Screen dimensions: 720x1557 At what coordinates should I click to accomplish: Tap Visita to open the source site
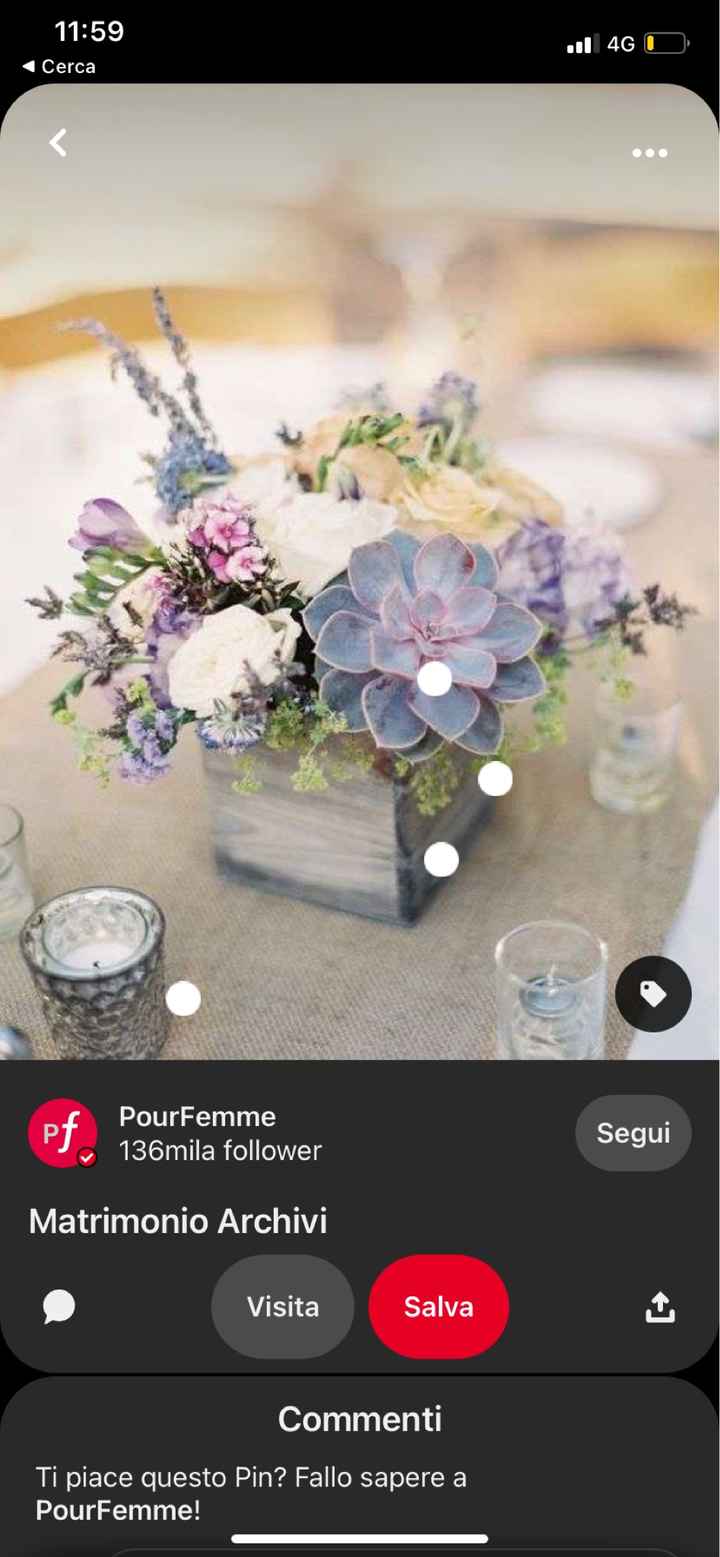[x=283, y=1307]
